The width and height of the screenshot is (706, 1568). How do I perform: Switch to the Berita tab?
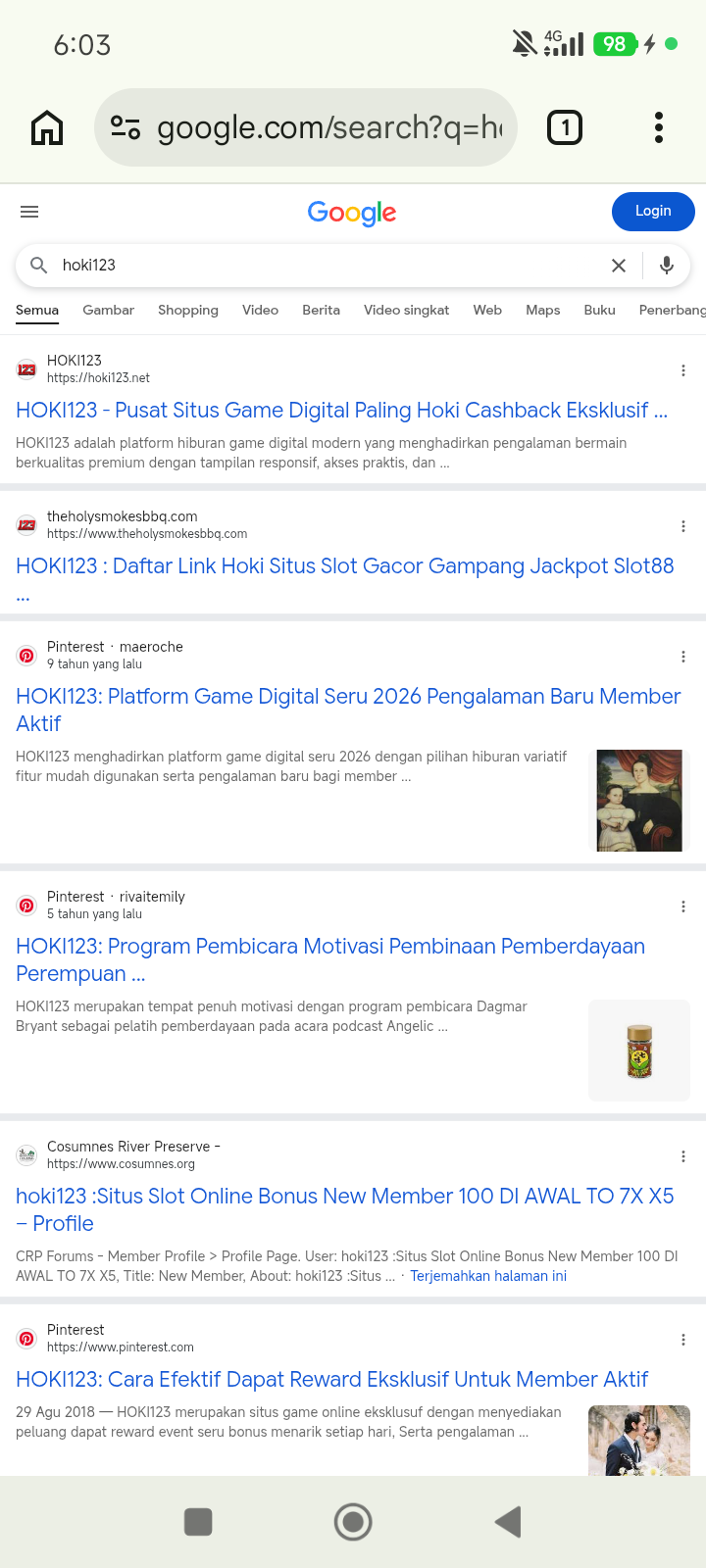click(x=321, y=310)
